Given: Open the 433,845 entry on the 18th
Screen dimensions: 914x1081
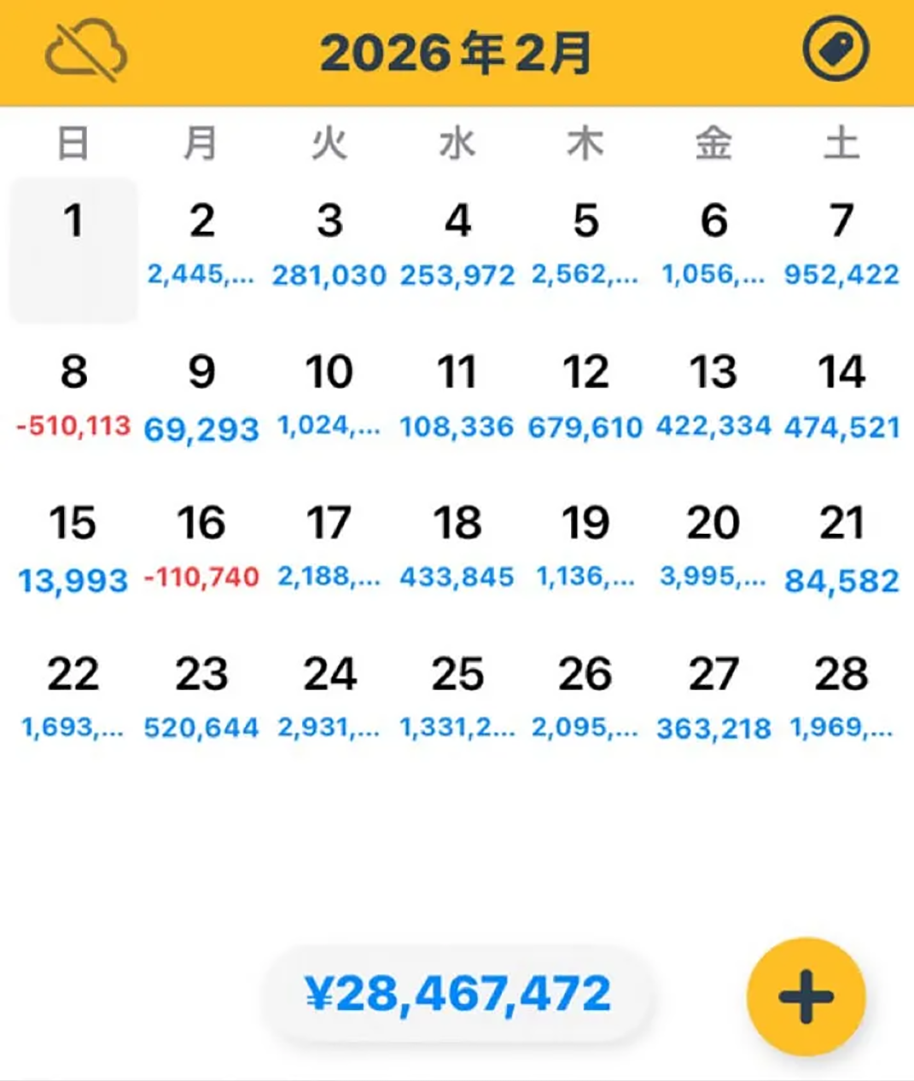Looking at the screenshot, I should pyautogui.click(x=458, y=577).
